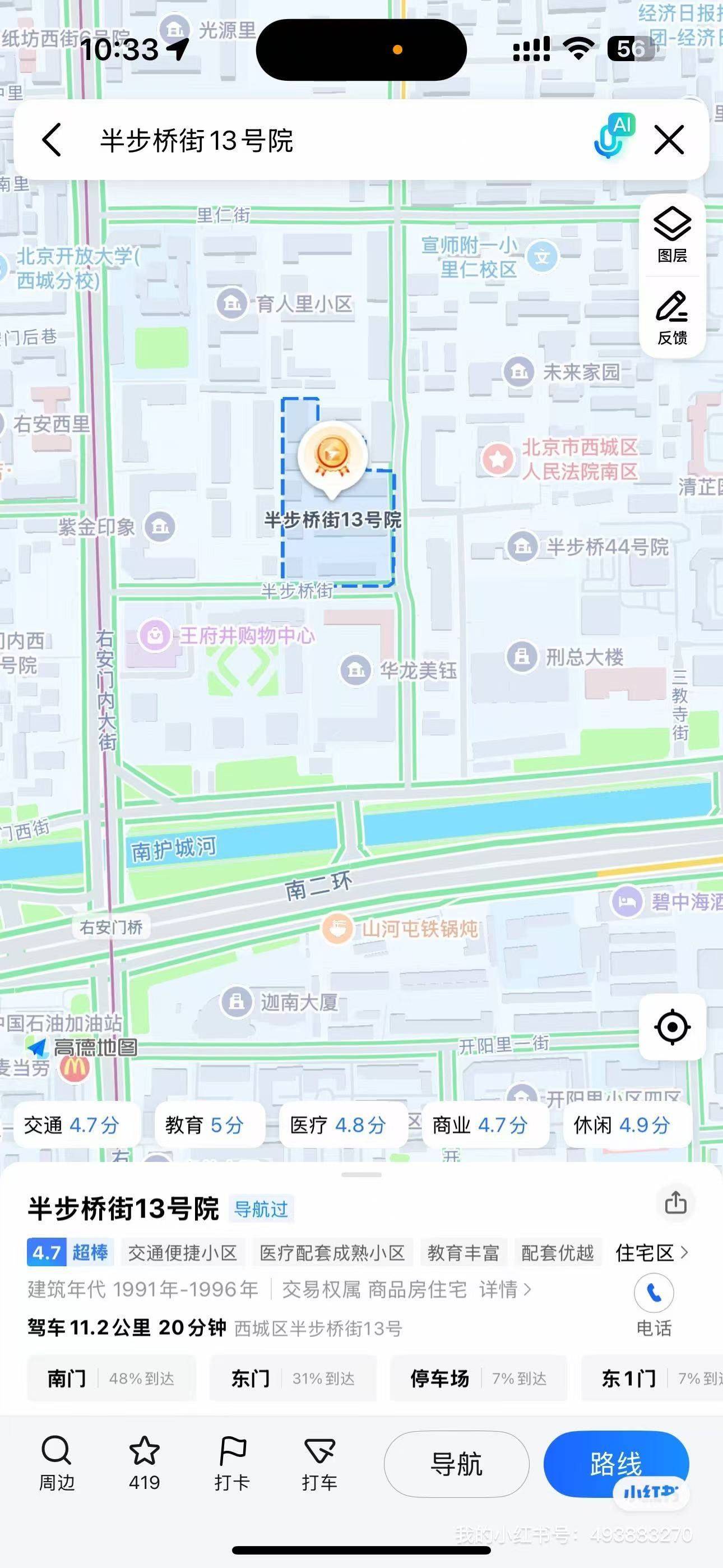Open the 反馈 feedback button
The width and height of the screenshot is (723, 1568).
672,318
